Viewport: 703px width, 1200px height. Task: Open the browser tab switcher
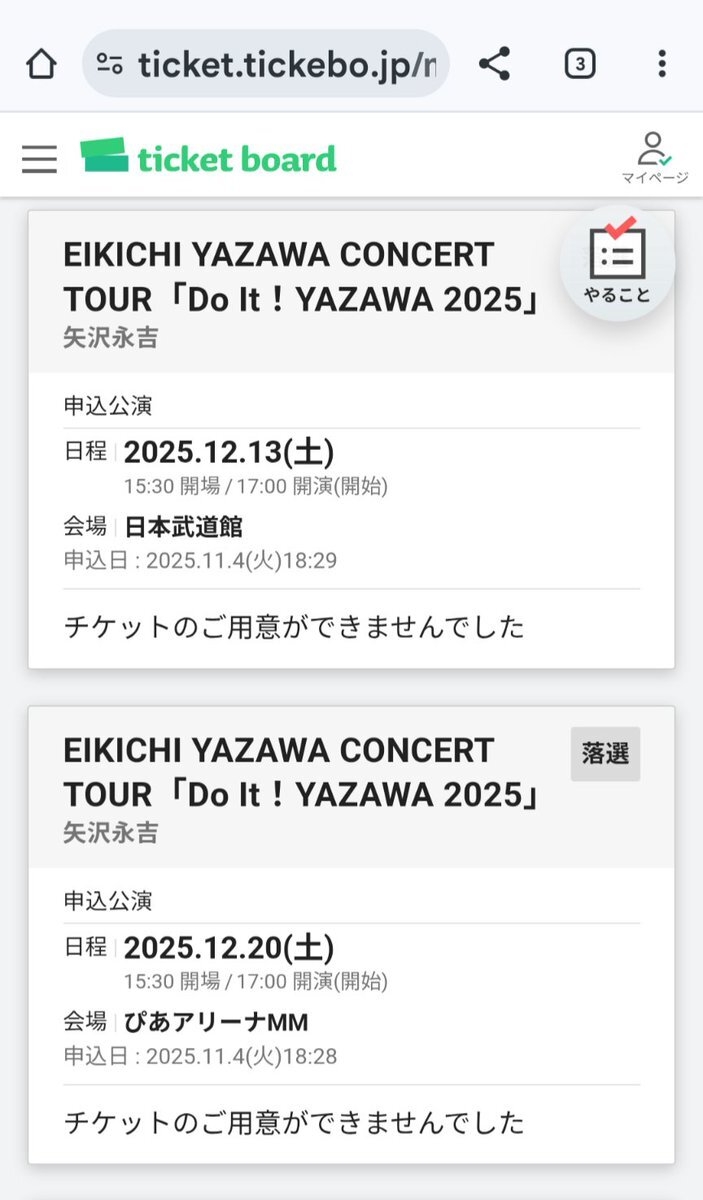[580, 65]
